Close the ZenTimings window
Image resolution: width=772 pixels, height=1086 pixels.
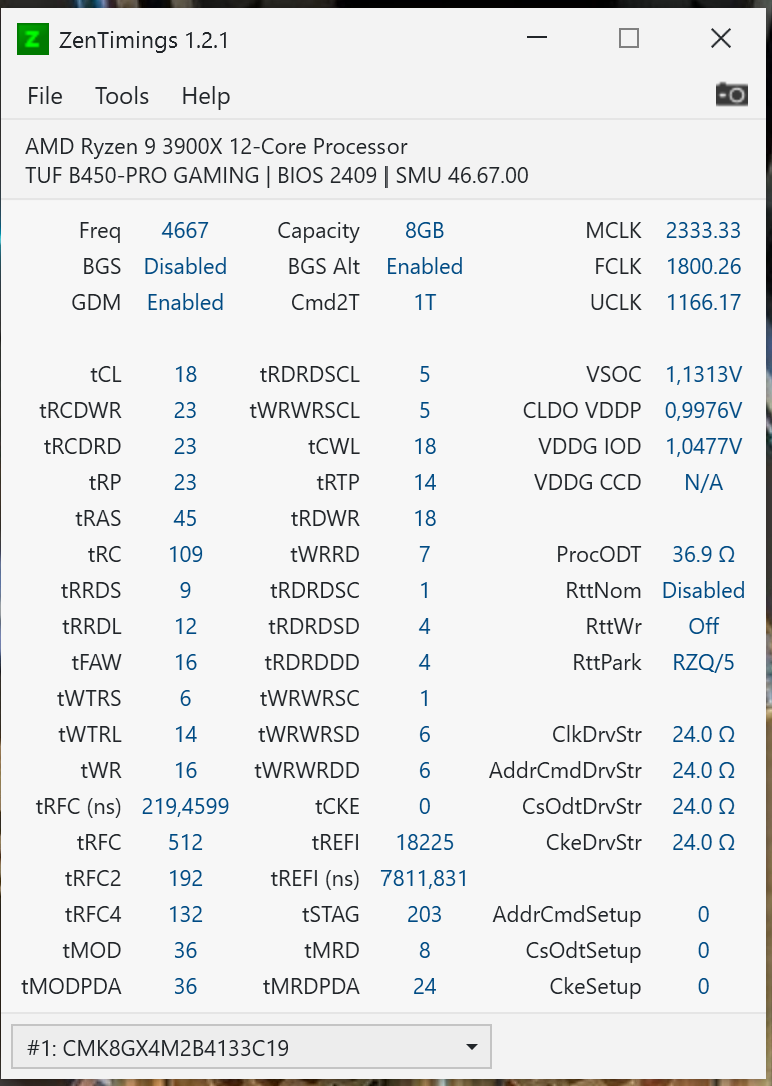[x=721, y=39]
